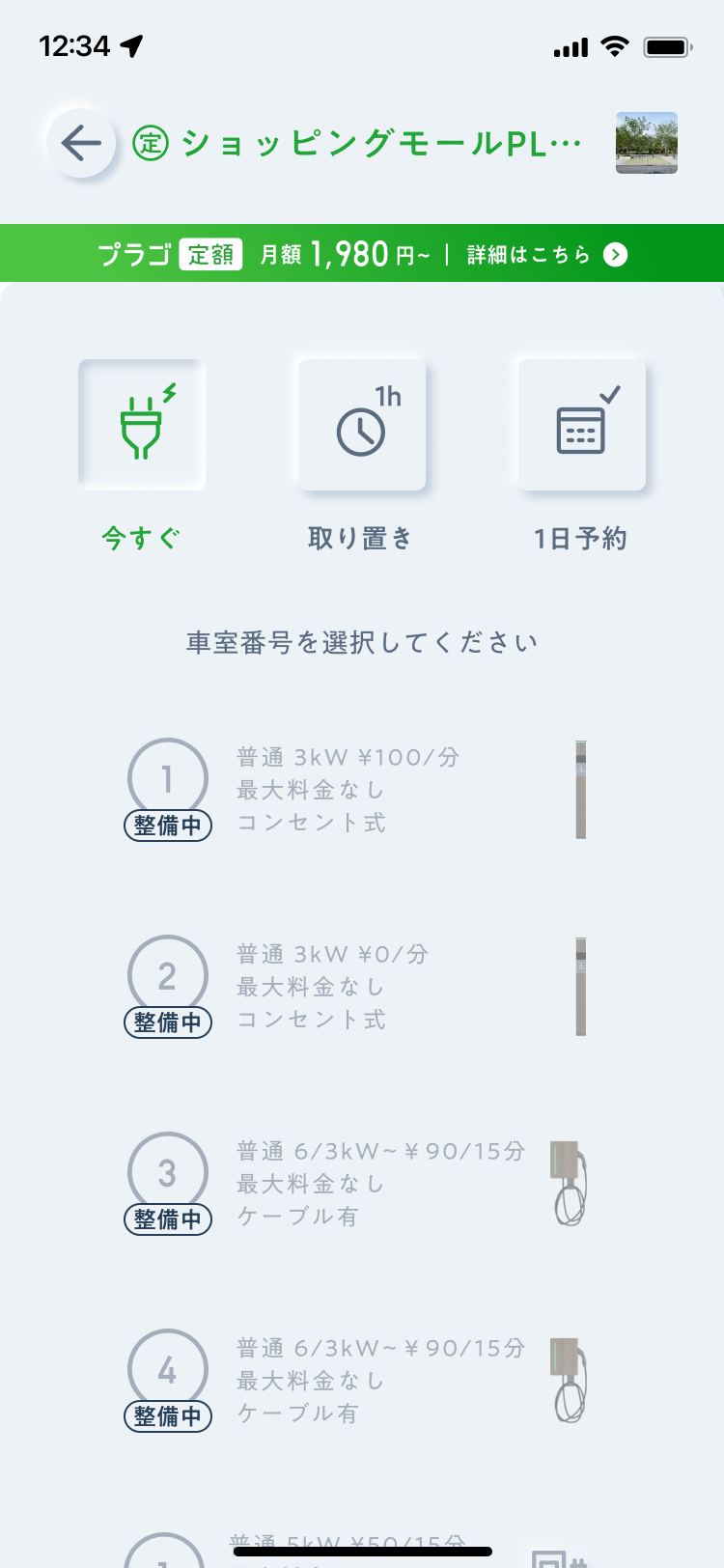
Task: Open the プラゴ定額 monthly plan banner
Action: [362, 254]
